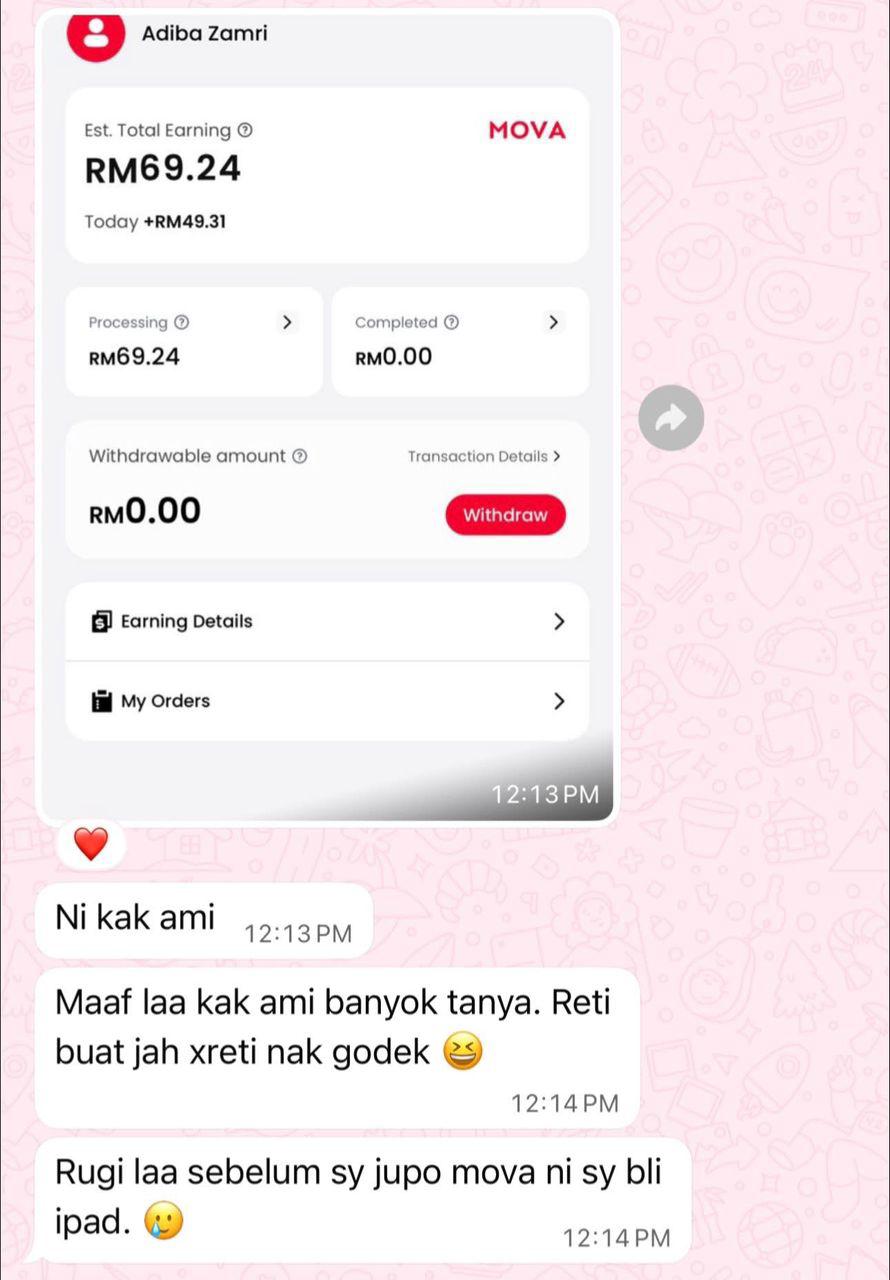This screenshot has height=1280, width=890.
Task: Select the RM69.24 total earning amount
Action: point(162,168)
